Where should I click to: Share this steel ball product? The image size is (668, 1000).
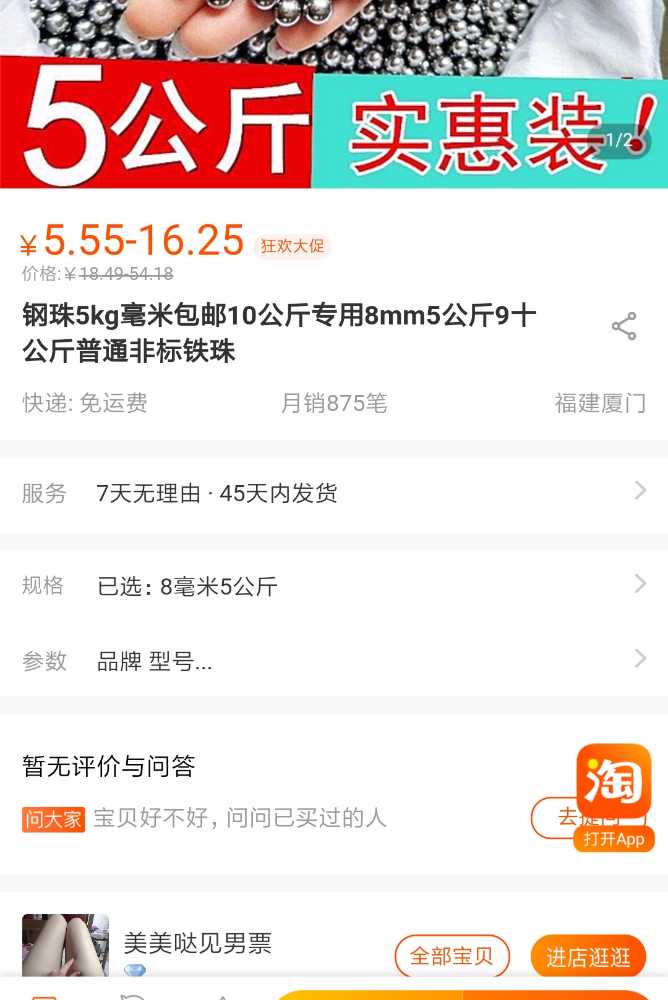coord(624,327)
